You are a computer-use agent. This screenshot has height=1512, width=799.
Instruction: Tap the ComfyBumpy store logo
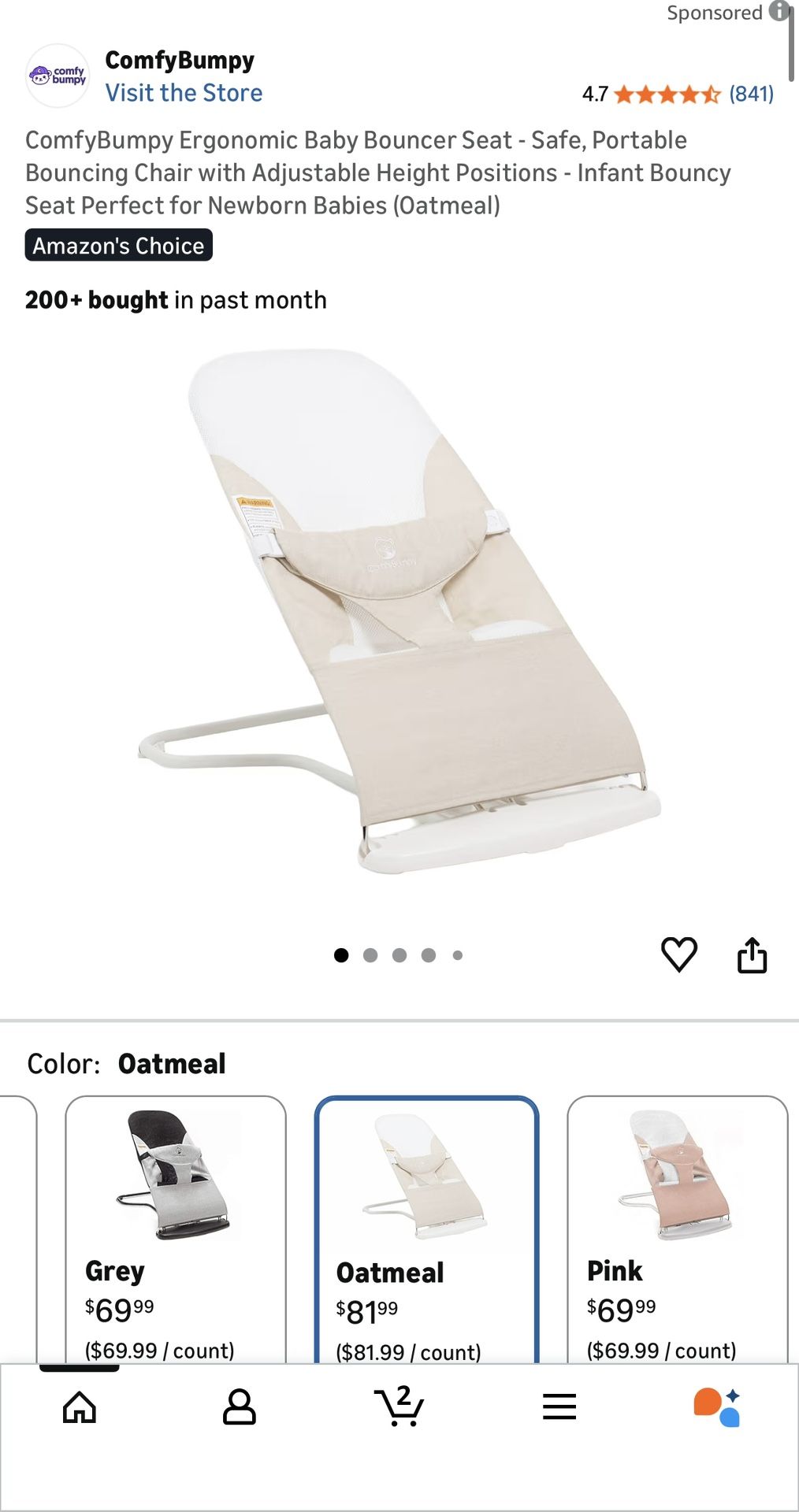click(59, 75)
